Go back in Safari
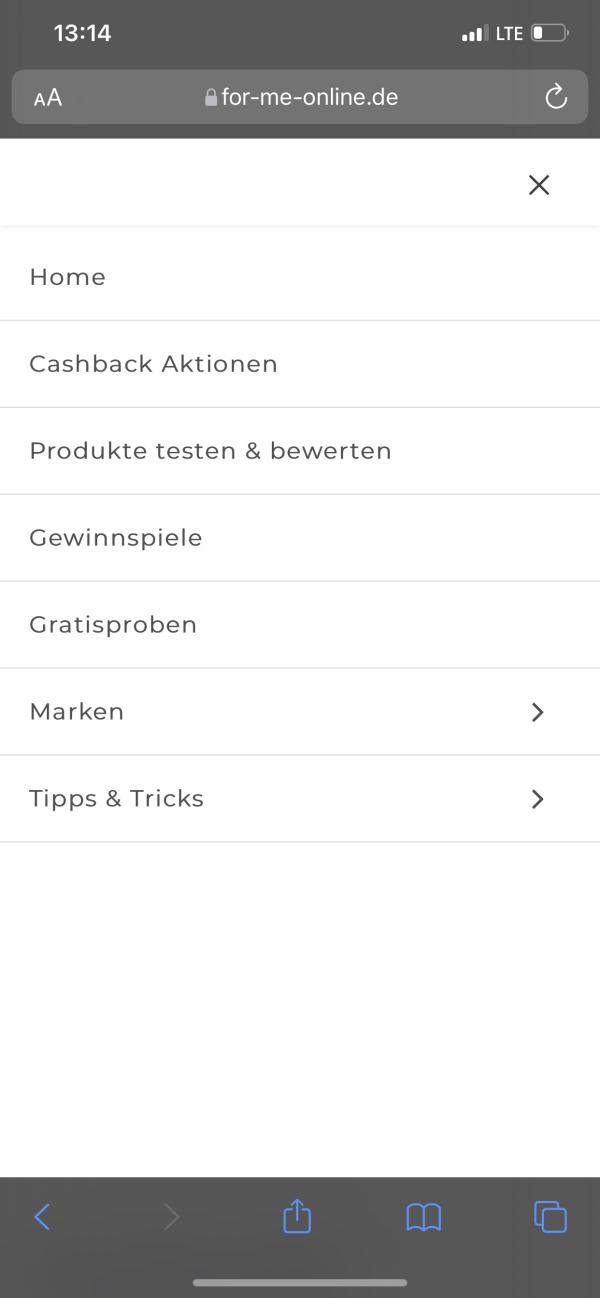Viewport: 600px width, 1298px height. [42, 1216]
